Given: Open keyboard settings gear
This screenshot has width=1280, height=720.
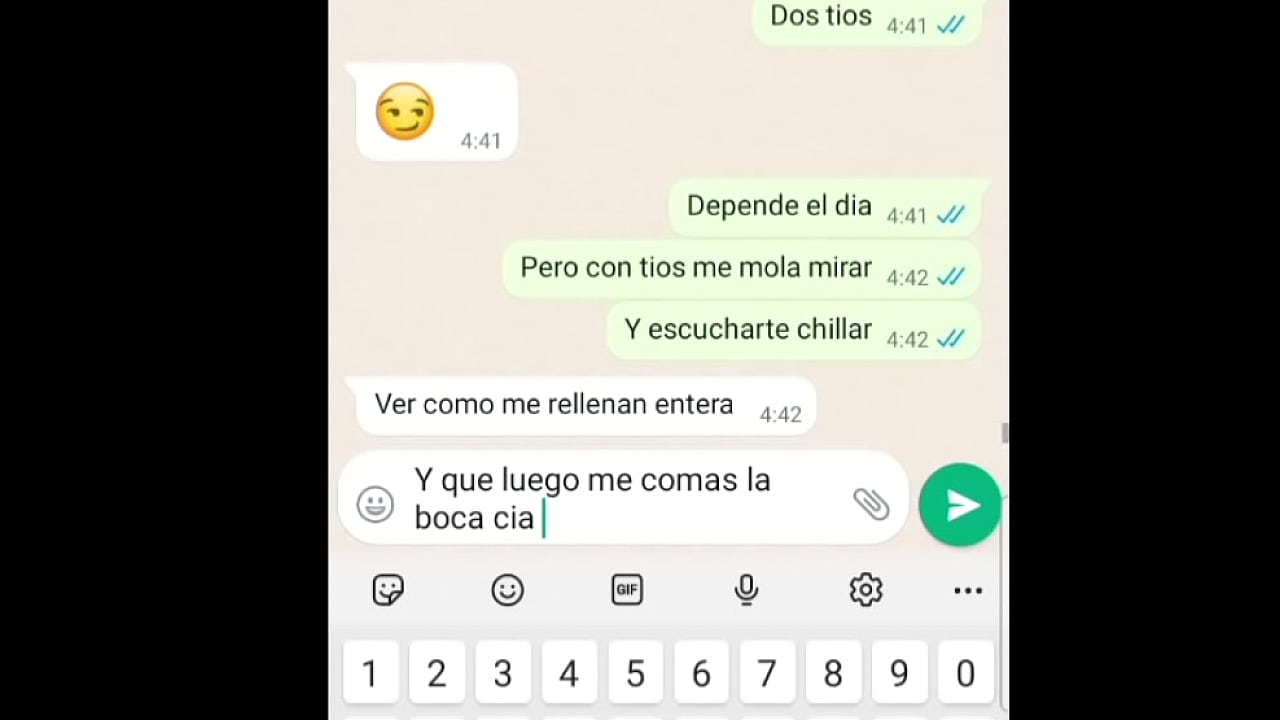Looking at the screenshot, I should coord(865,590).
